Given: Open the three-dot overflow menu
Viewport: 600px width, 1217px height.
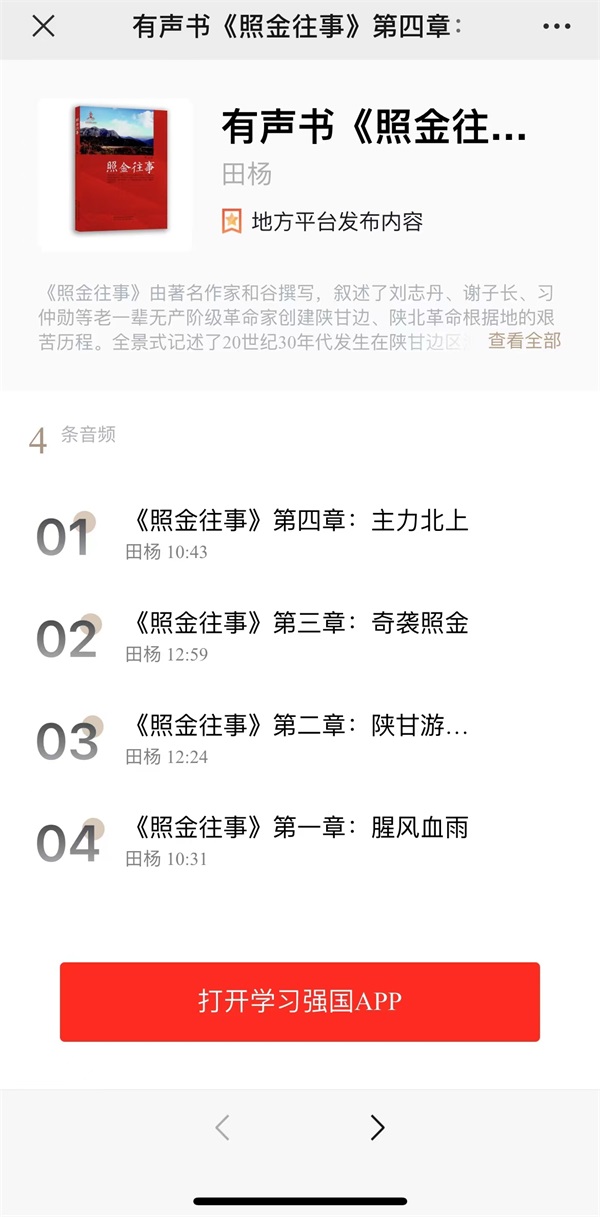Looking at the screenshot, I should [557, 27].
